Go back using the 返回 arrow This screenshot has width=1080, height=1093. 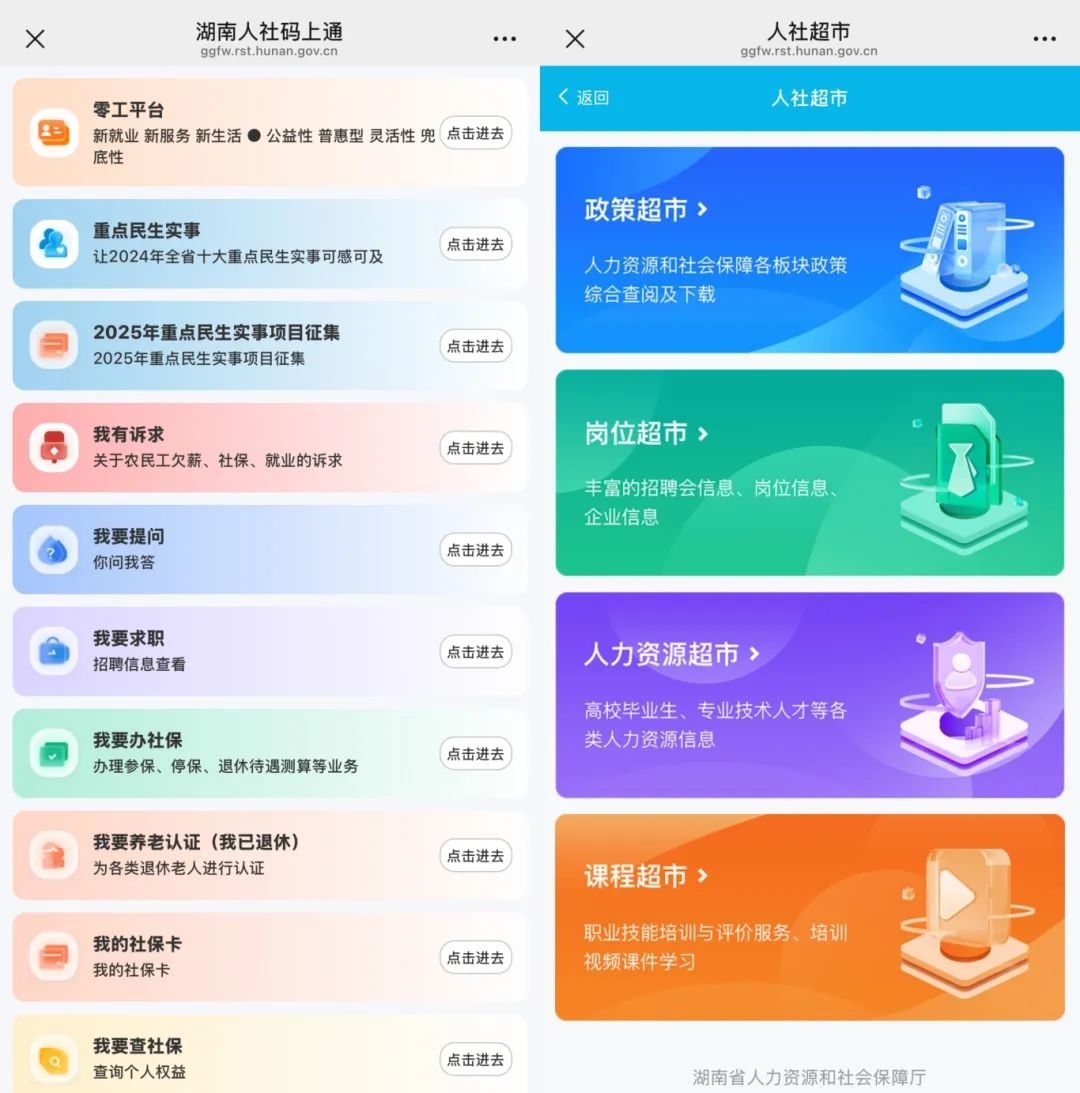click(x=584, y=97)
